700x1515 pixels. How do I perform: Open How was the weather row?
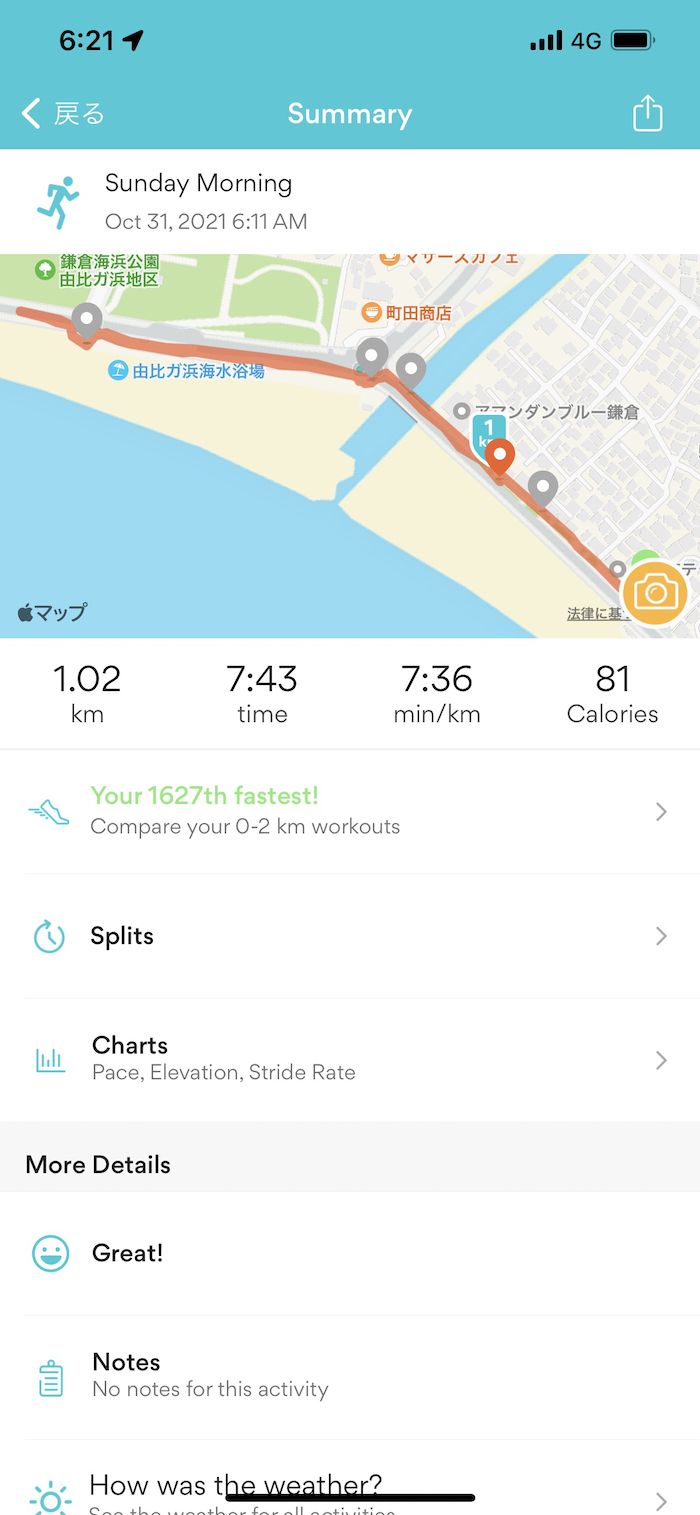349,1490
